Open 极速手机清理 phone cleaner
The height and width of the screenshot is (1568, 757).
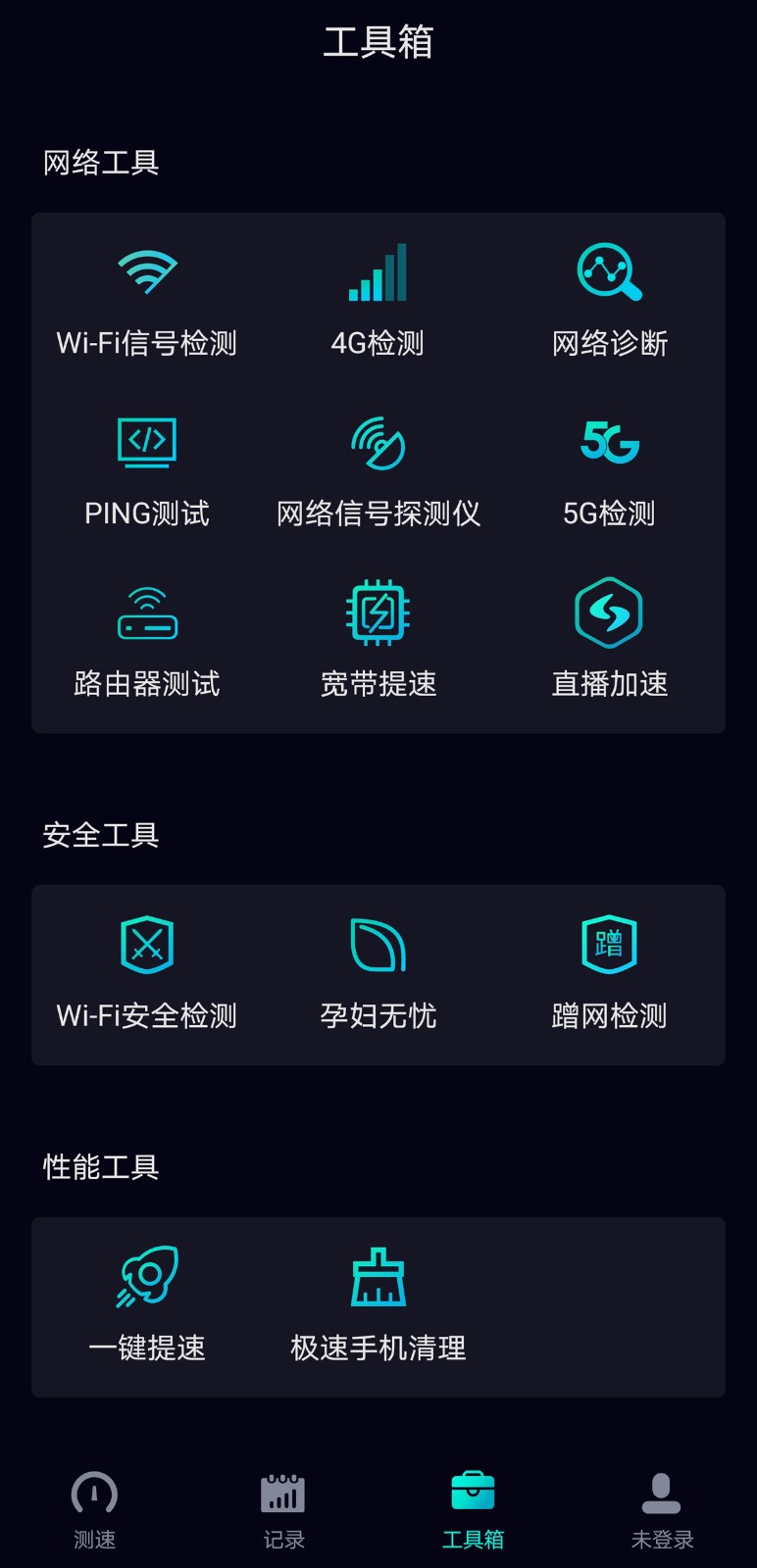click(x=378, y=1305)
